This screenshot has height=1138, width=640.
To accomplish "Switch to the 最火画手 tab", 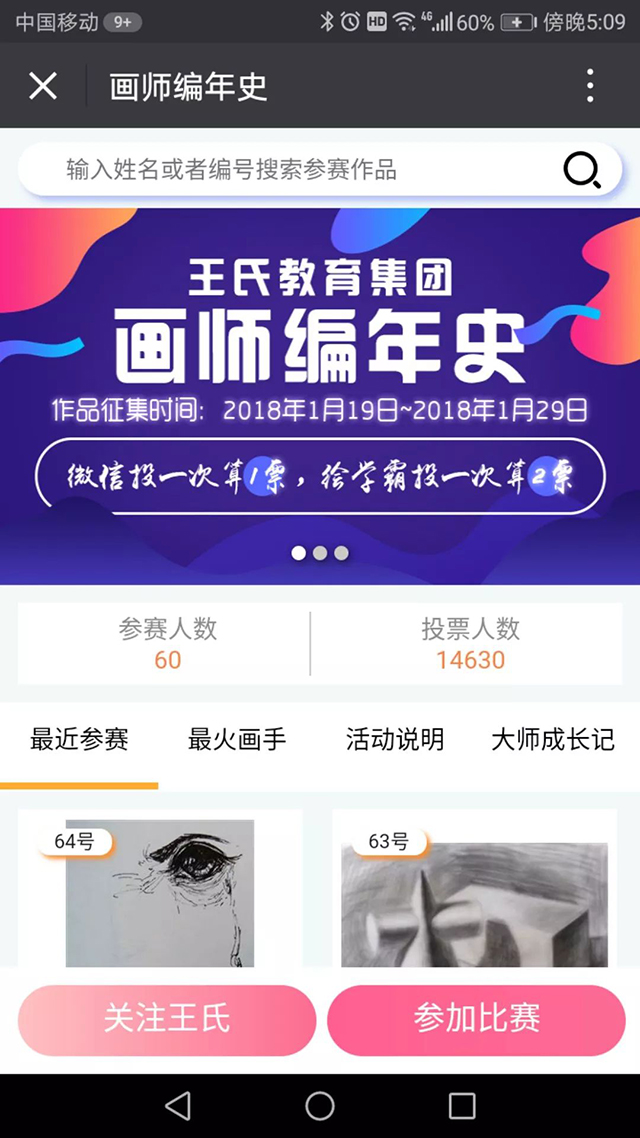I will [x=237, y=740].
